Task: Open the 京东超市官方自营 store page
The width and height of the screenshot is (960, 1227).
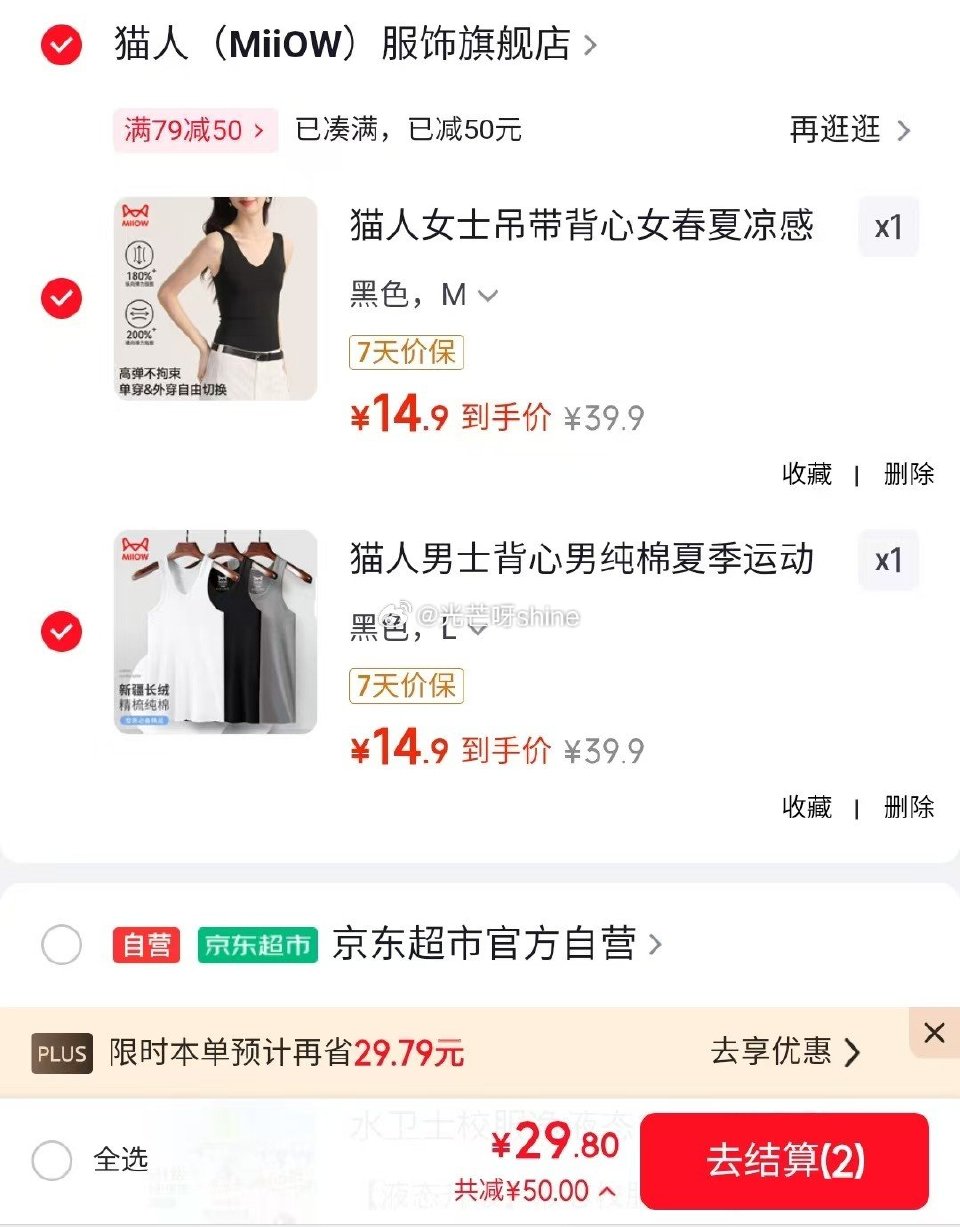Action: click(x=490, y=944)
